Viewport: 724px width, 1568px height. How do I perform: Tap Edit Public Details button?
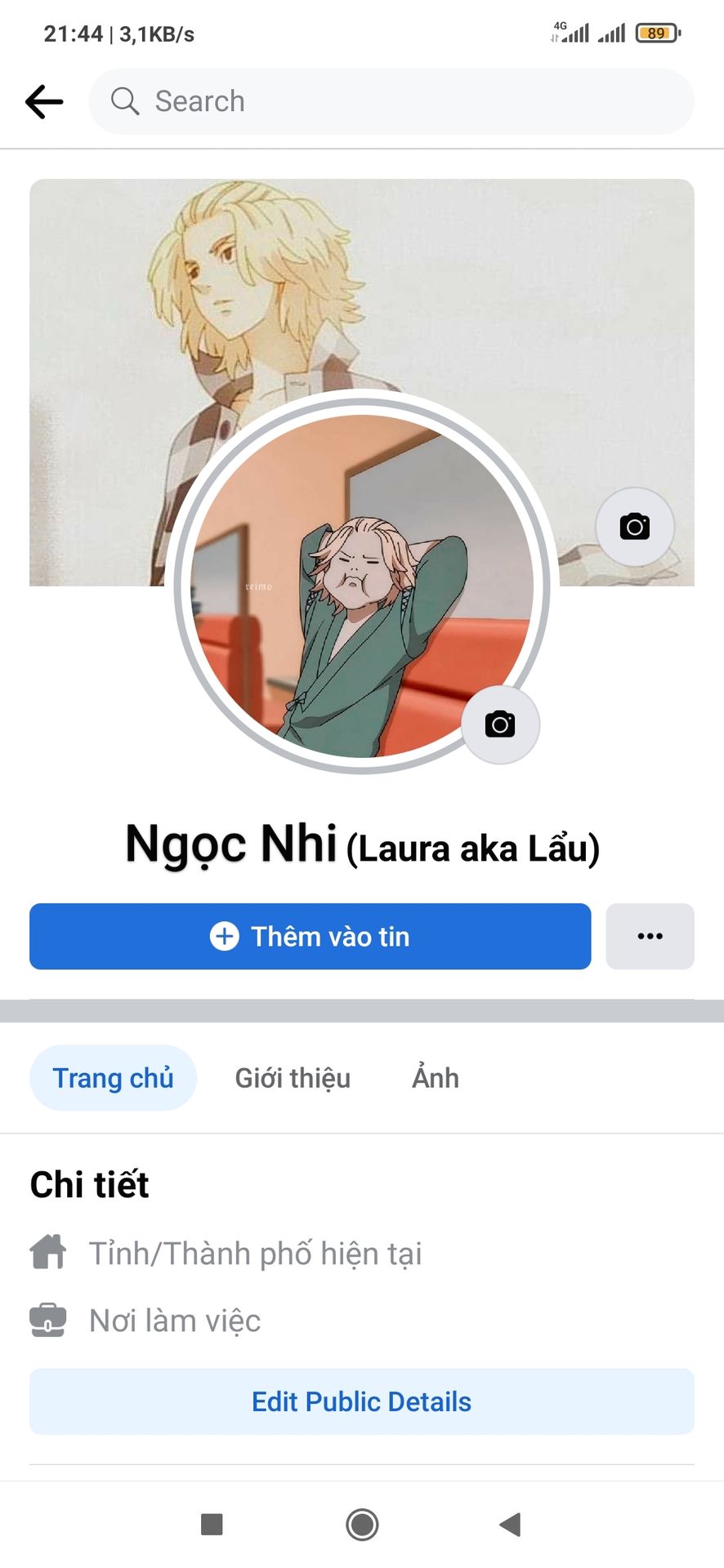[361, 1401]
